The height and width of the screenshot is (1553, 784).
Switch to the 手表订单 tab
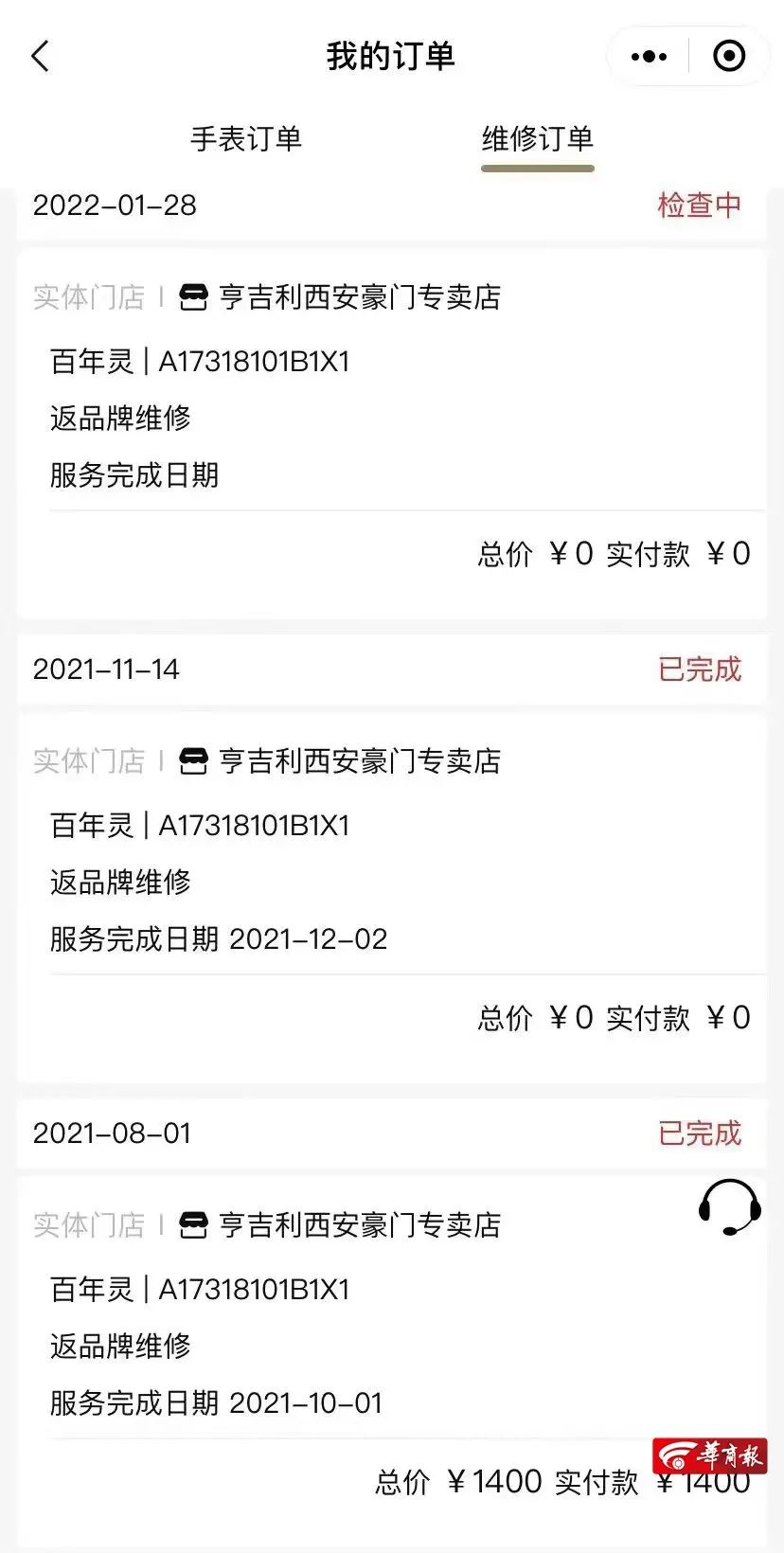tap(246, 139)
